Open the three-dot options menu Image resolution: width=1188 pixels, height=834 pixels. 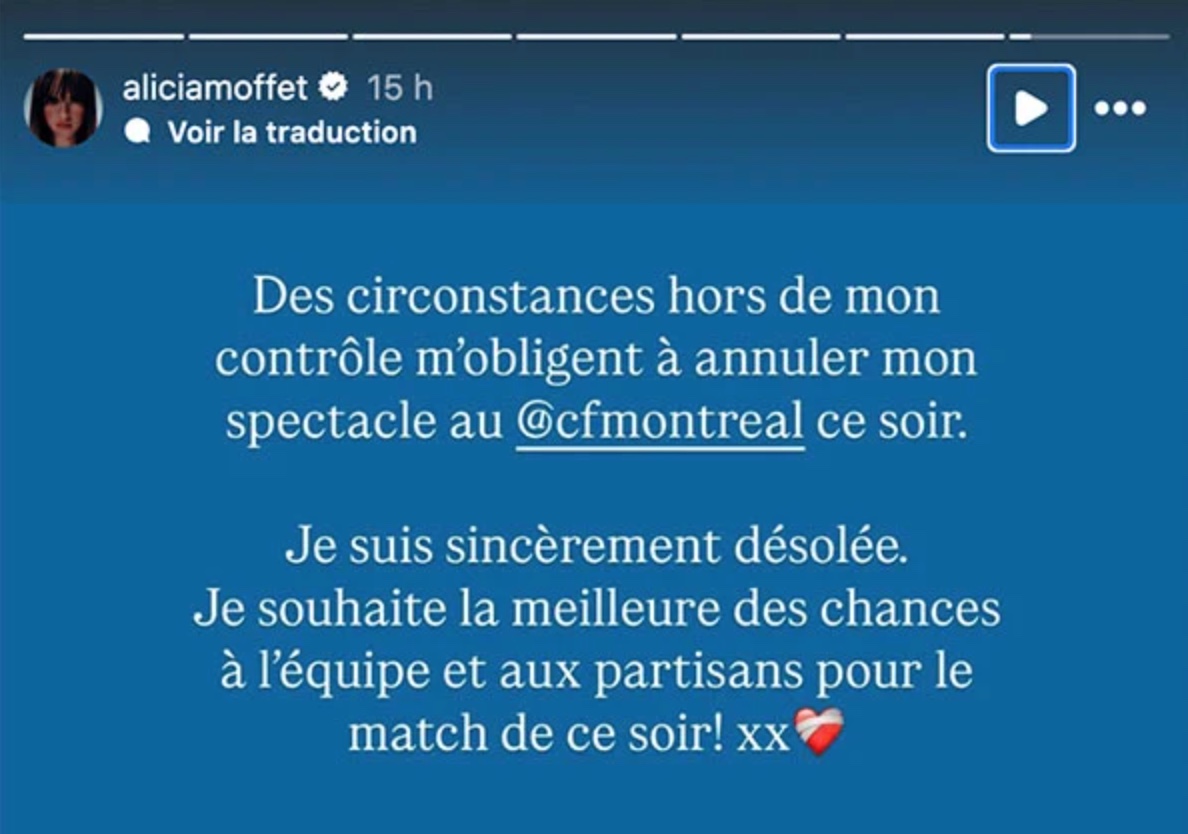point(1120,108)
